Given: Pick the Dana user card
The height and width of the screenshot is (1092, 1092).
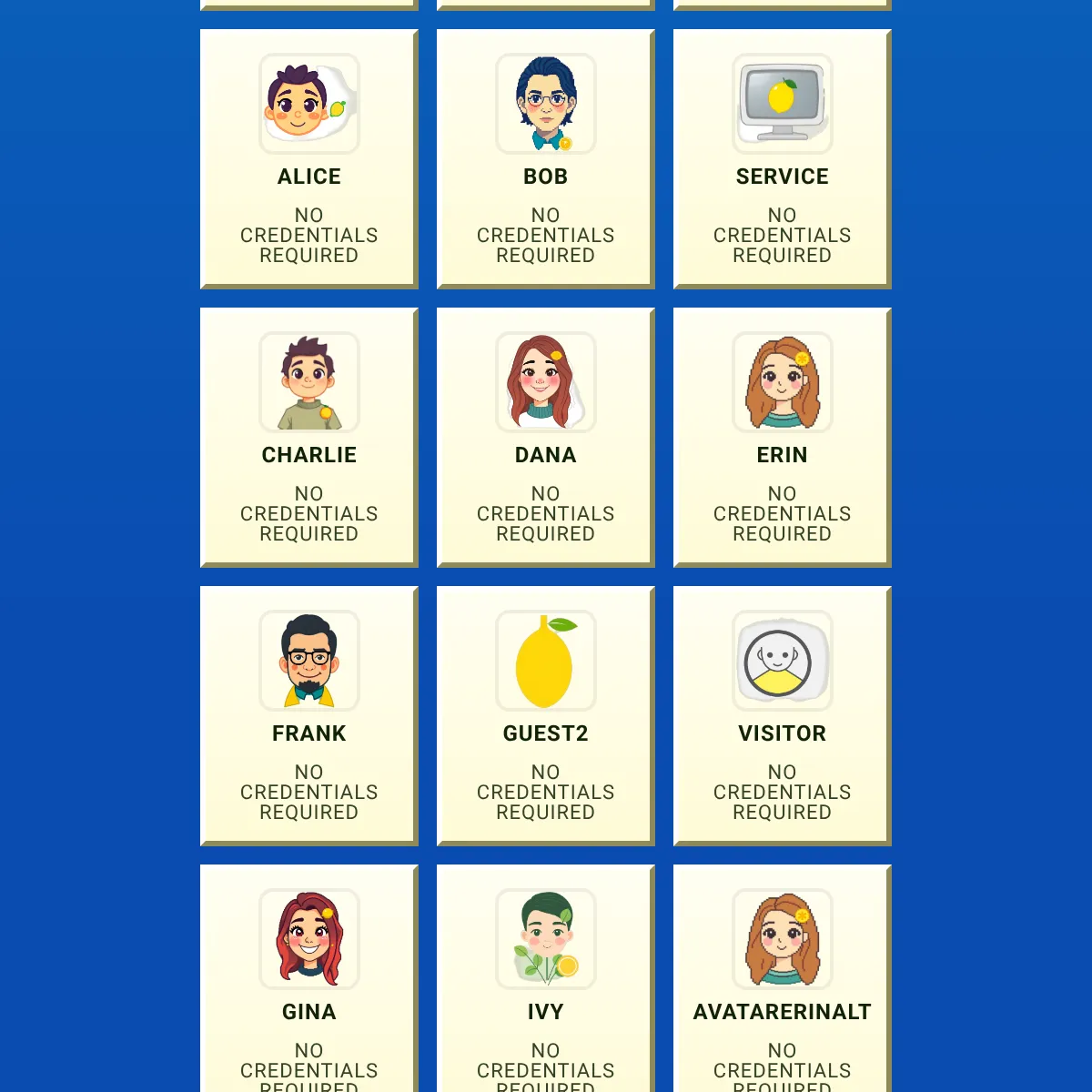Looking at the screenshot, I should (x=546, y=438).
